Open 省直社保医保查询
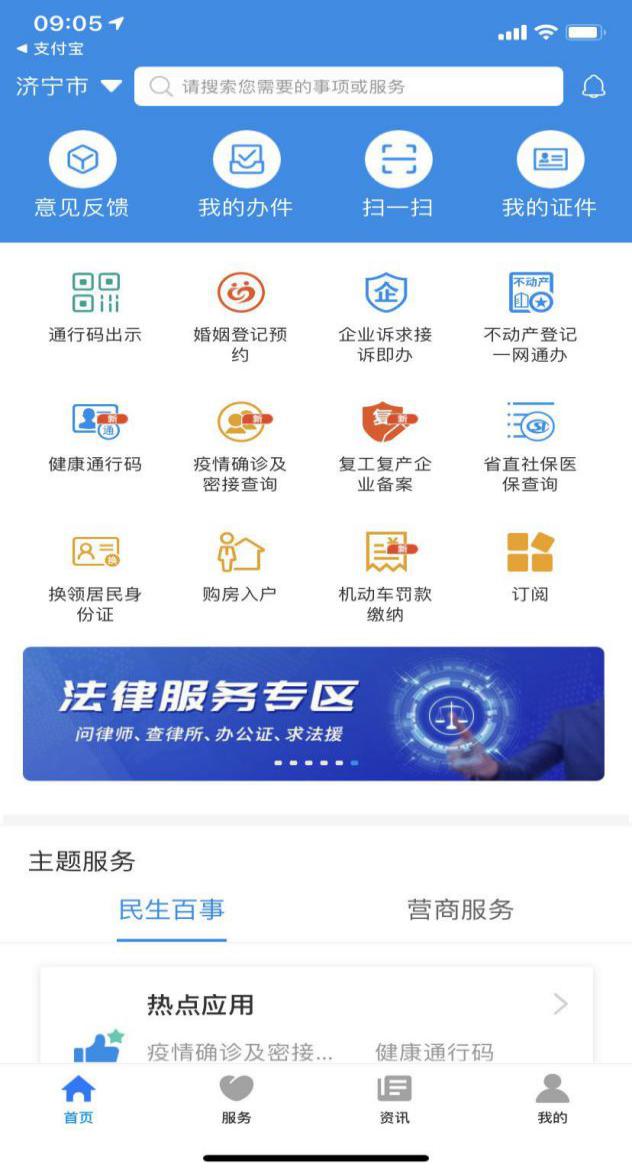This screenshot has height=1172, width=632. pos(530,446)
